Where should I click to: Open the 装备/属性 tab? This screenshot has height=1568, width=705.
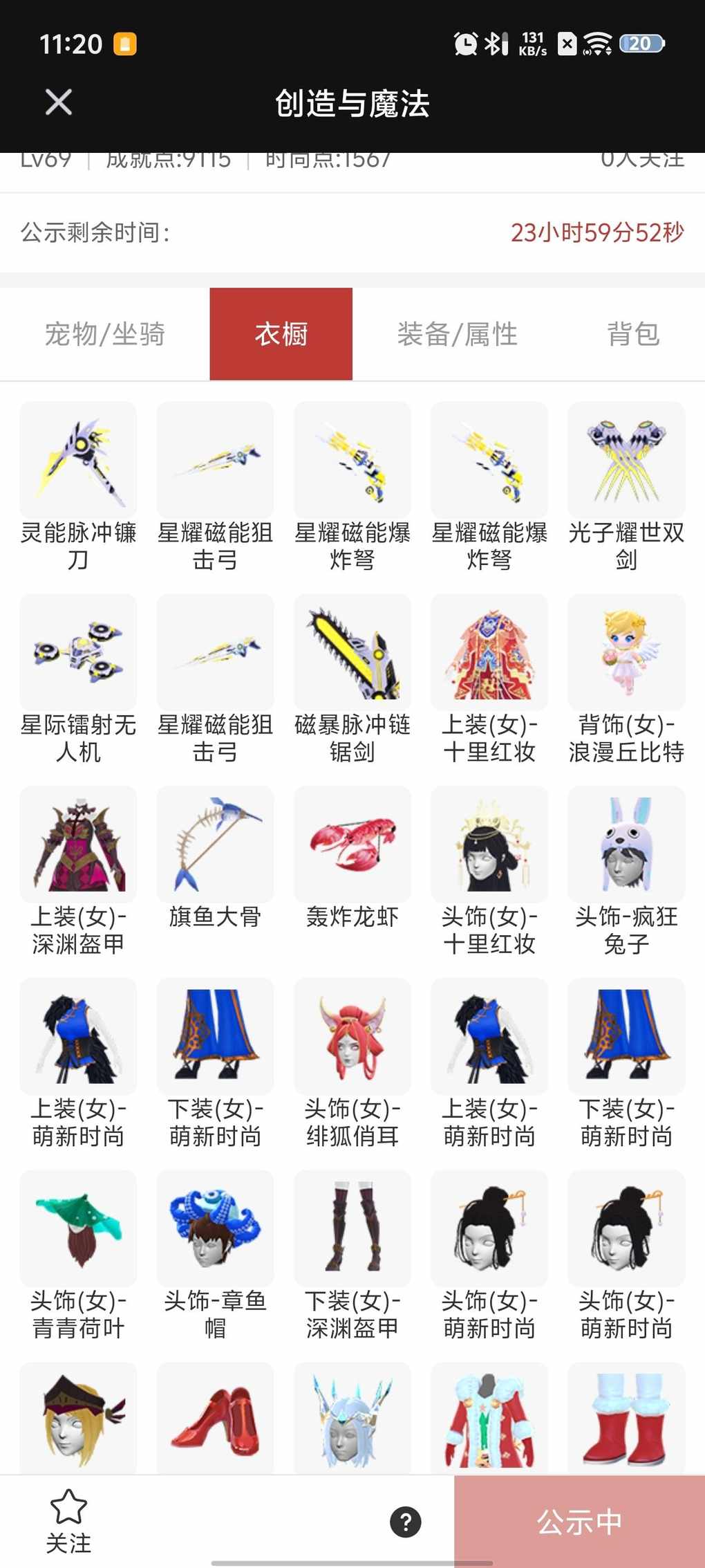tap(457, 334)
